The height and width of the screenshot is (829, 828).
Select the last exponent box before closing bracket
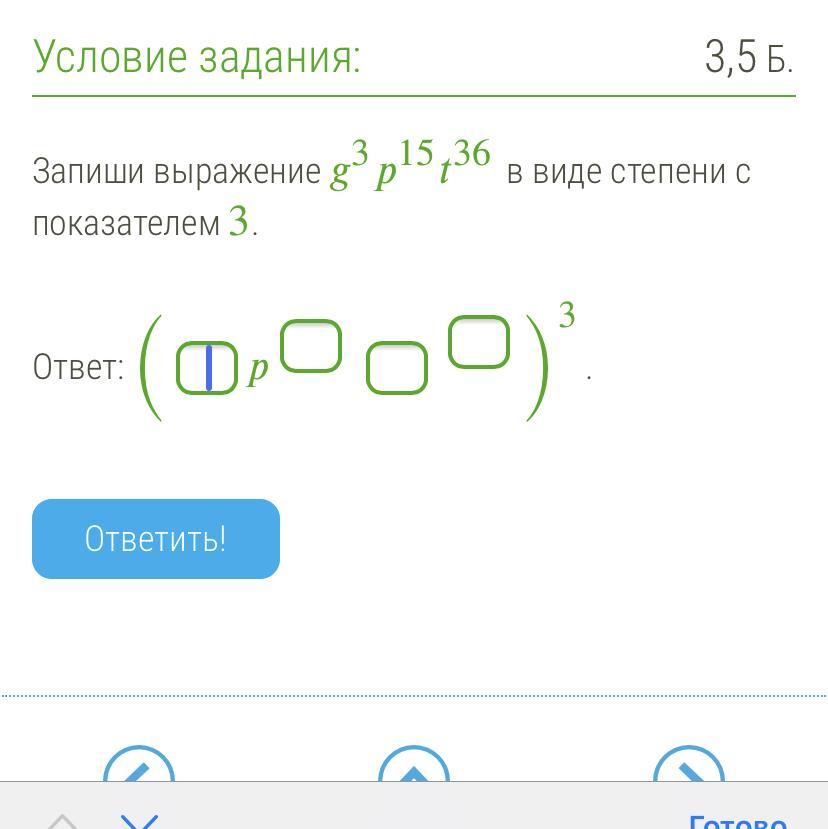tap(479, 342)
